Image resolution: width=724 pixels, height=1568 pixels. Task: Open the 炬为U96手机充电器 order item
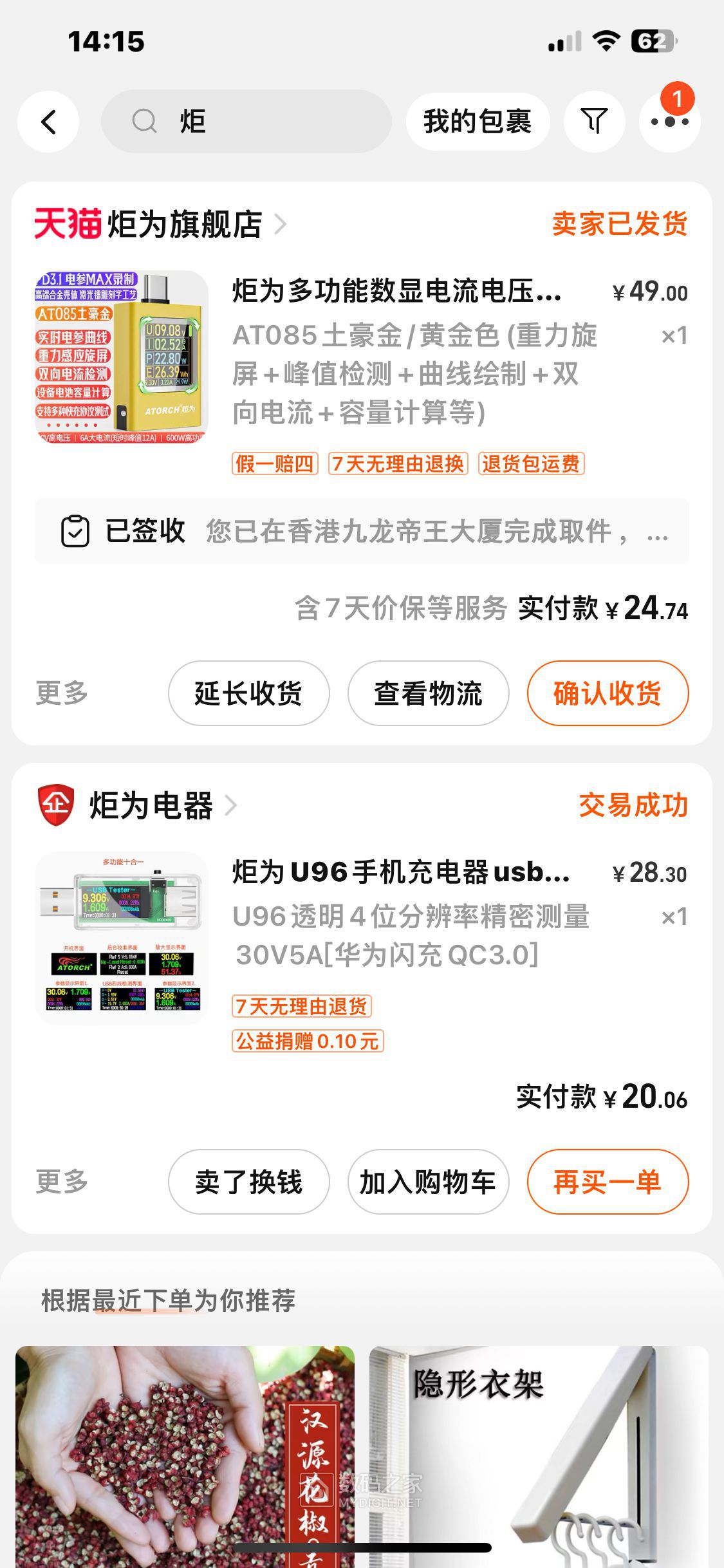coord(400,873)
